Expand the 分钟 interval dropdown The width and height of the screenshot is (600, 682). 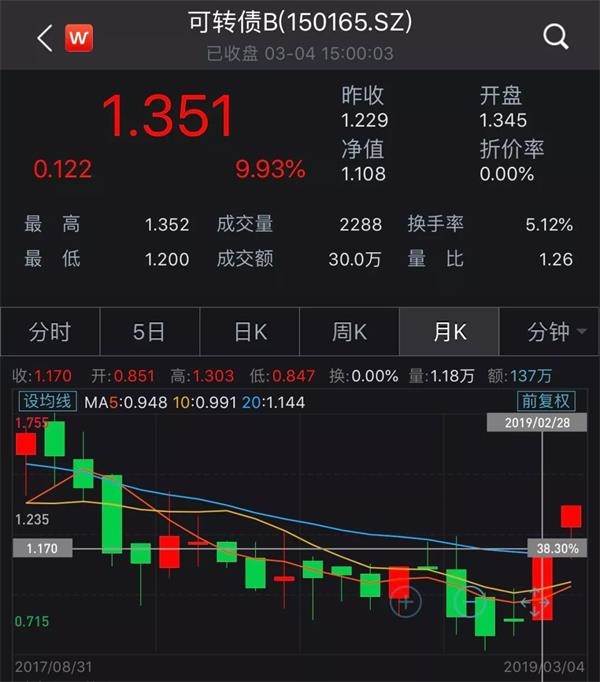(553, 332)
